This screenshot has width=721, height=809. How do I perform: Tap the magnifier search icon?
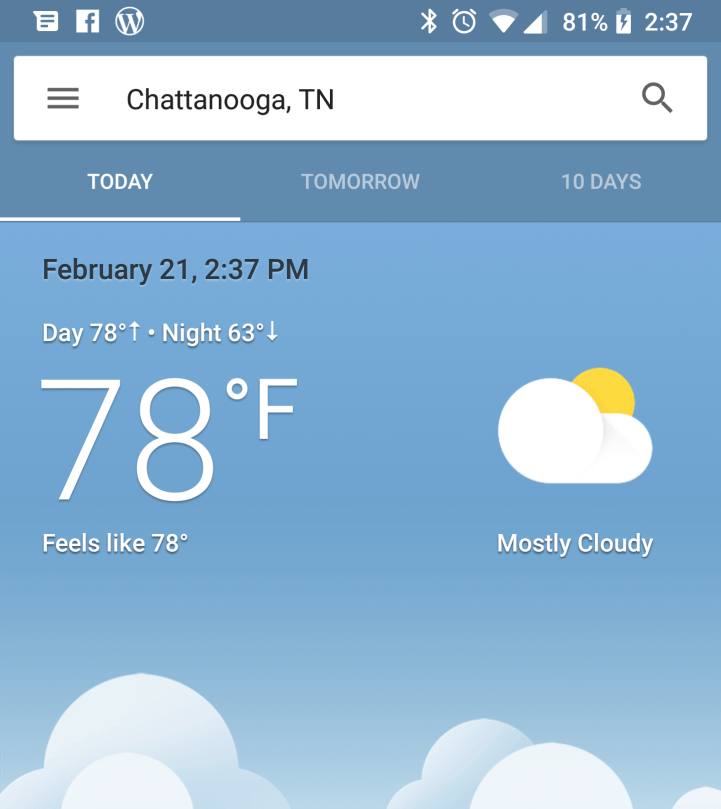(656, 98)
